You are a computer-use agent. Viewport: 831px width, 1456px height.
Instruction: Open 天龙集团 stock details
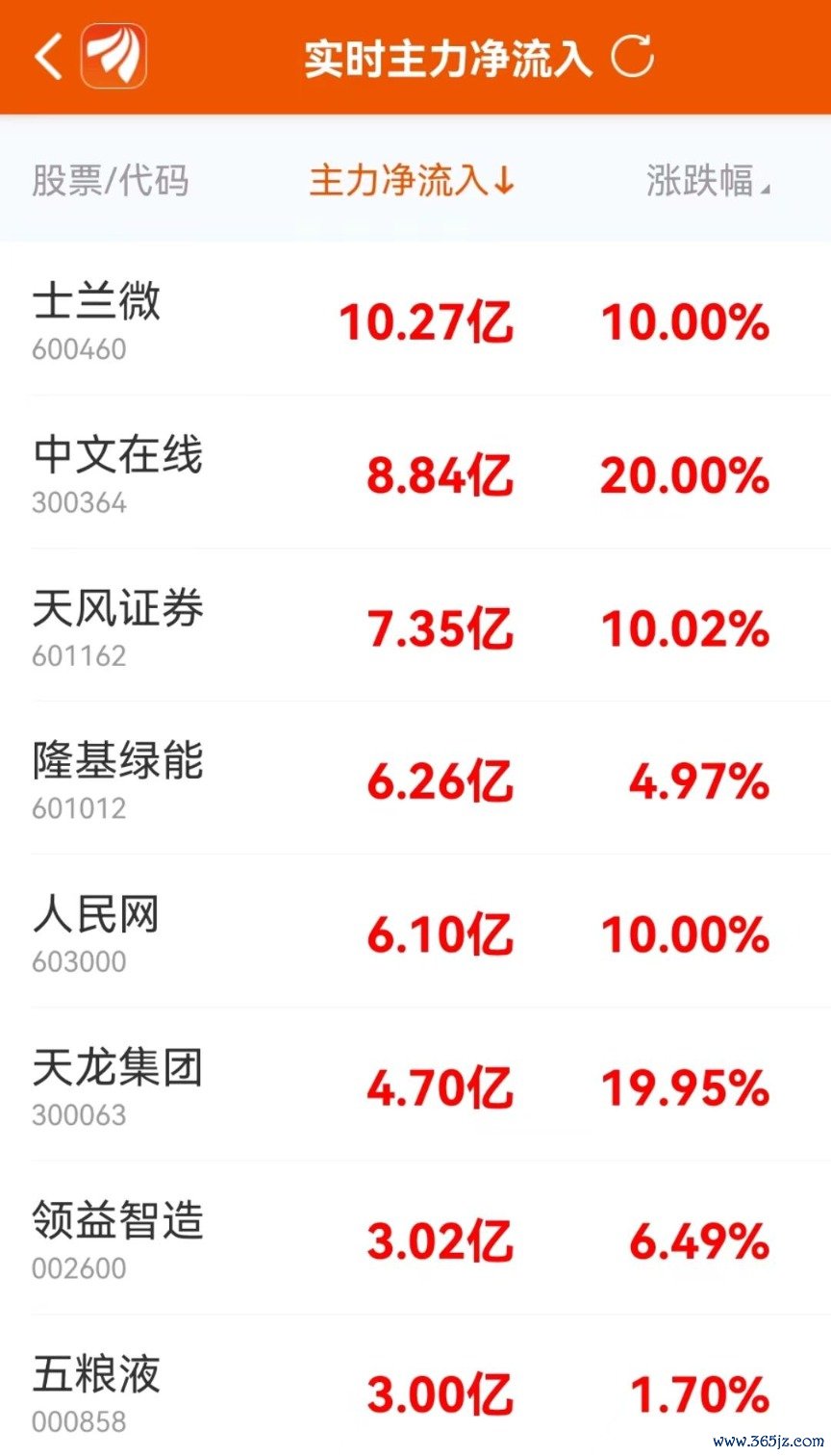click(x=415, y=1085)
